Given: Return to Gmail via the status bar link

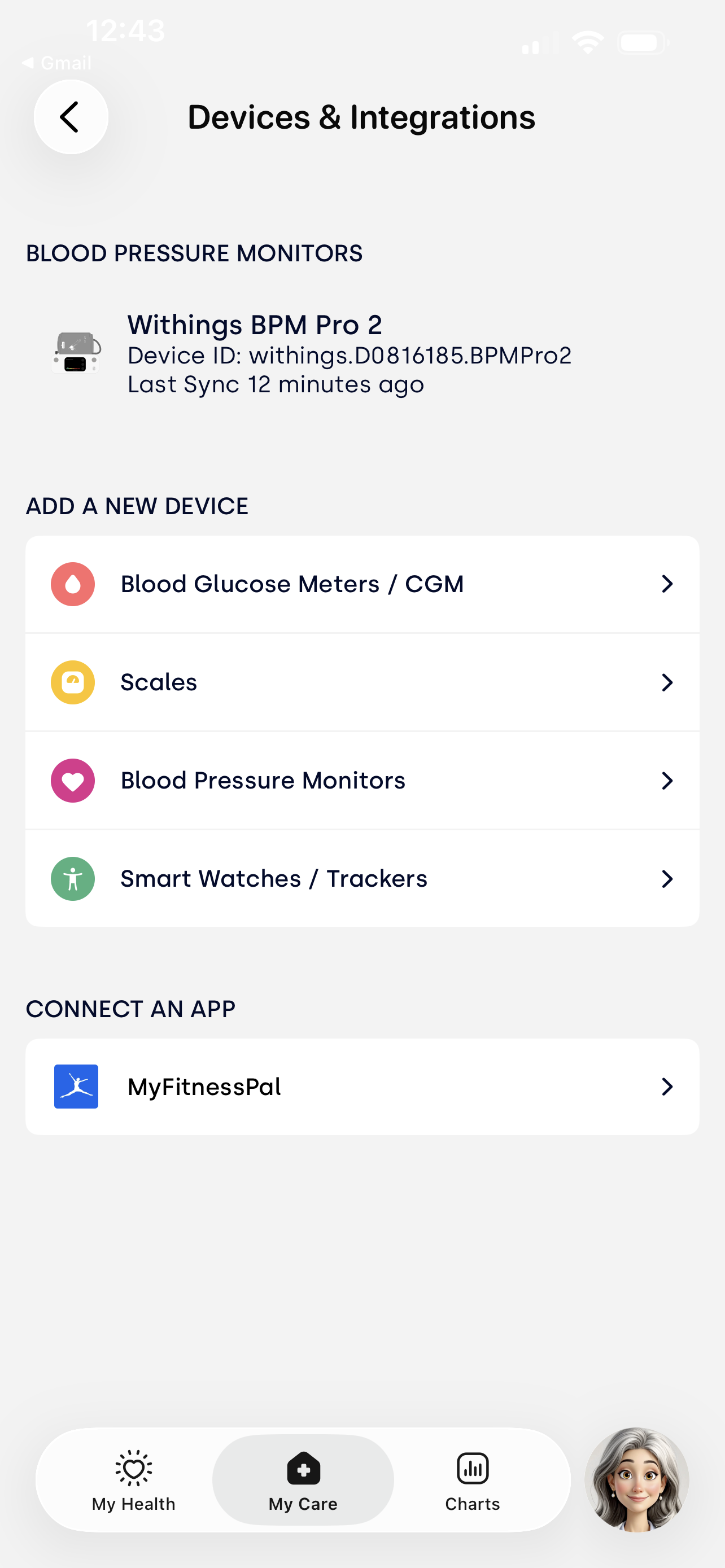Looking at the screenshot, I should tap(56, 63).
